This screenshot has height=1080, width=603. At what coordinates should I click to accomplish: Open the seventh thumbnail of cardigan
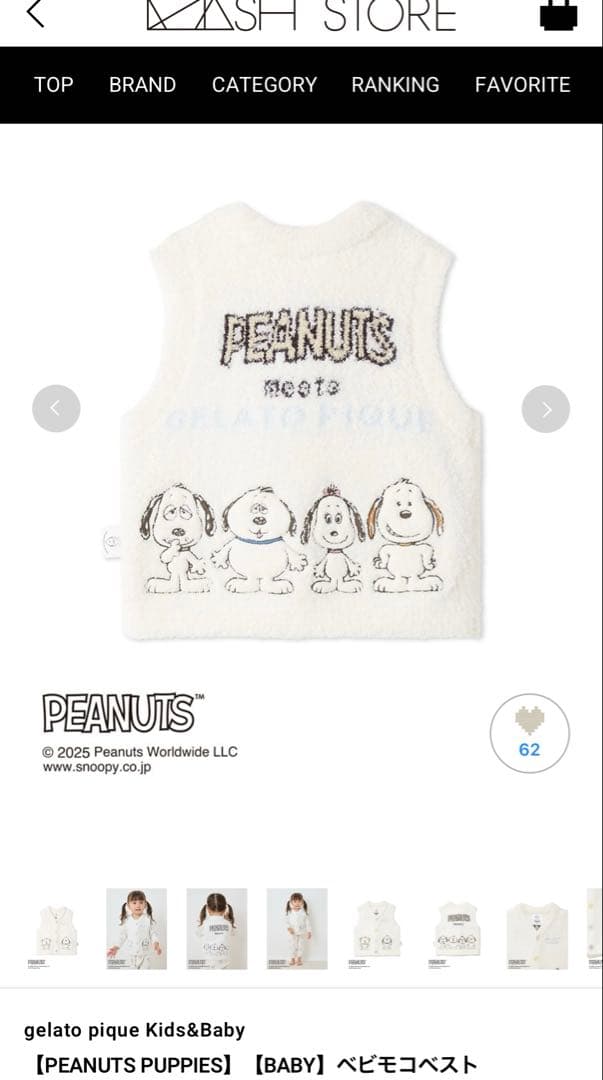tap(536, 929)
